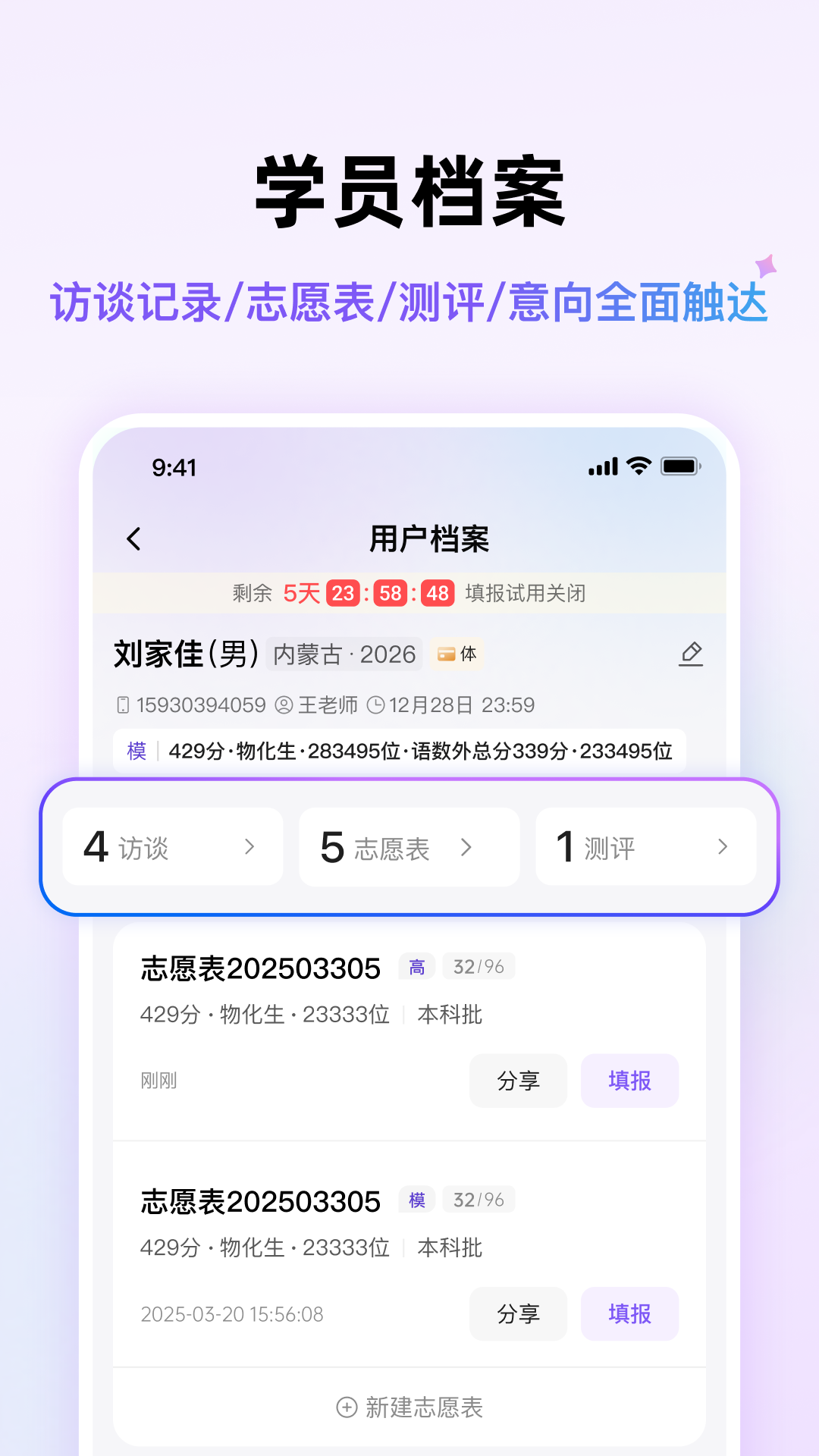Tap the edit pencil beside student 刘家佳
Screen dimensions: 819x1456
point(692,655)
